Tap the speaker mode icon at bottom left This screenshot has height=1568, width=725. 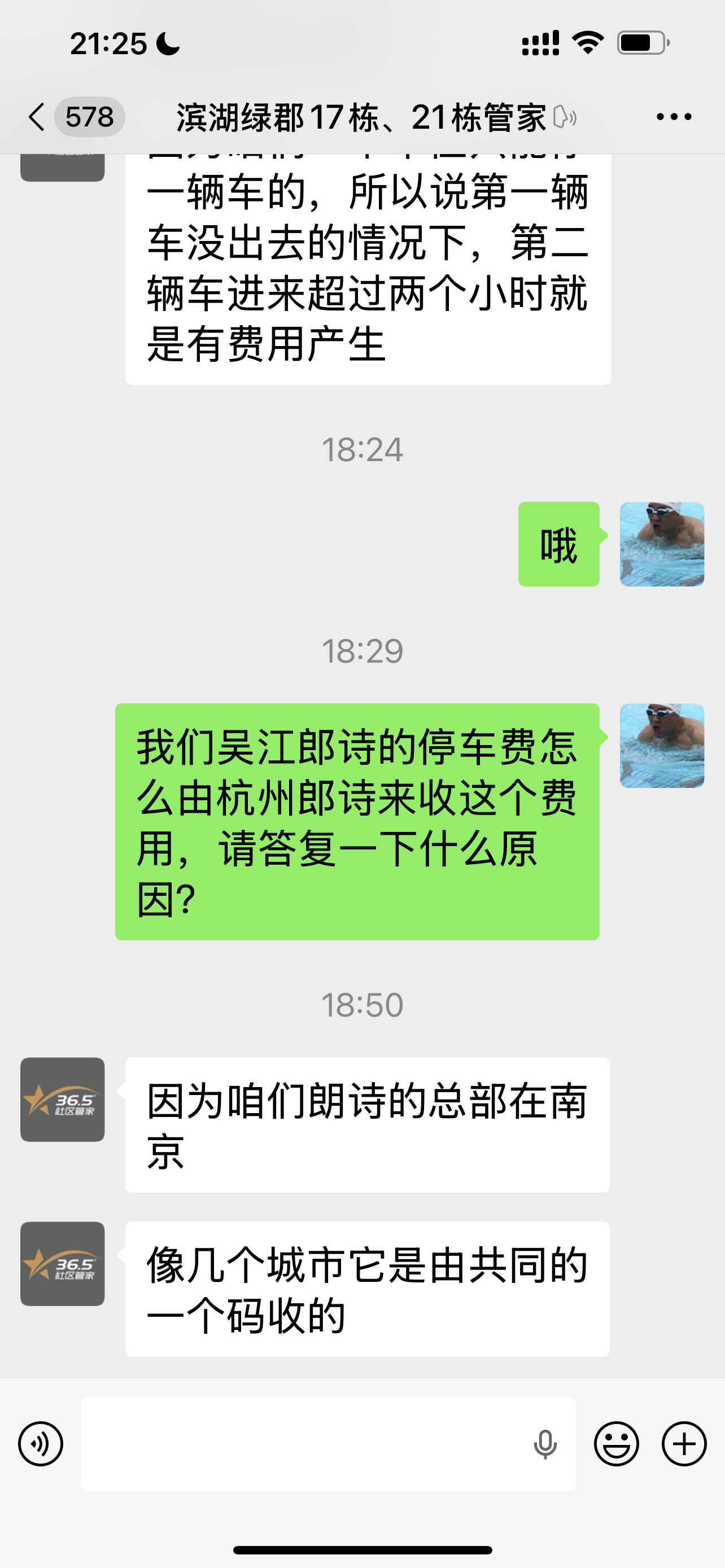(x=40, y=1443)
